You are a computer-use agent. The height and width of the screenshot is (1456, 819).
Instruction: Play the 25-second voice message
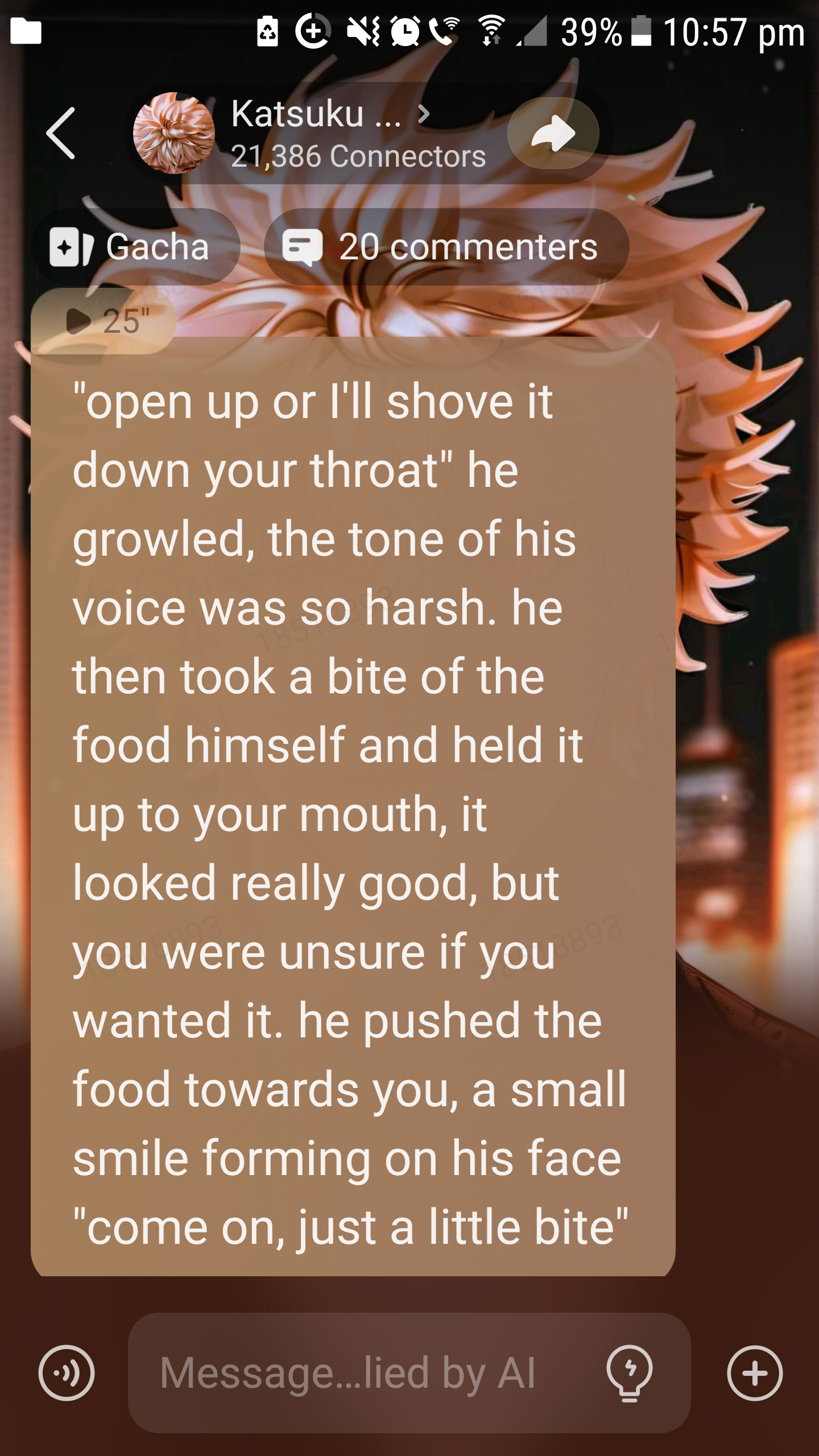[x=104, y=321]
